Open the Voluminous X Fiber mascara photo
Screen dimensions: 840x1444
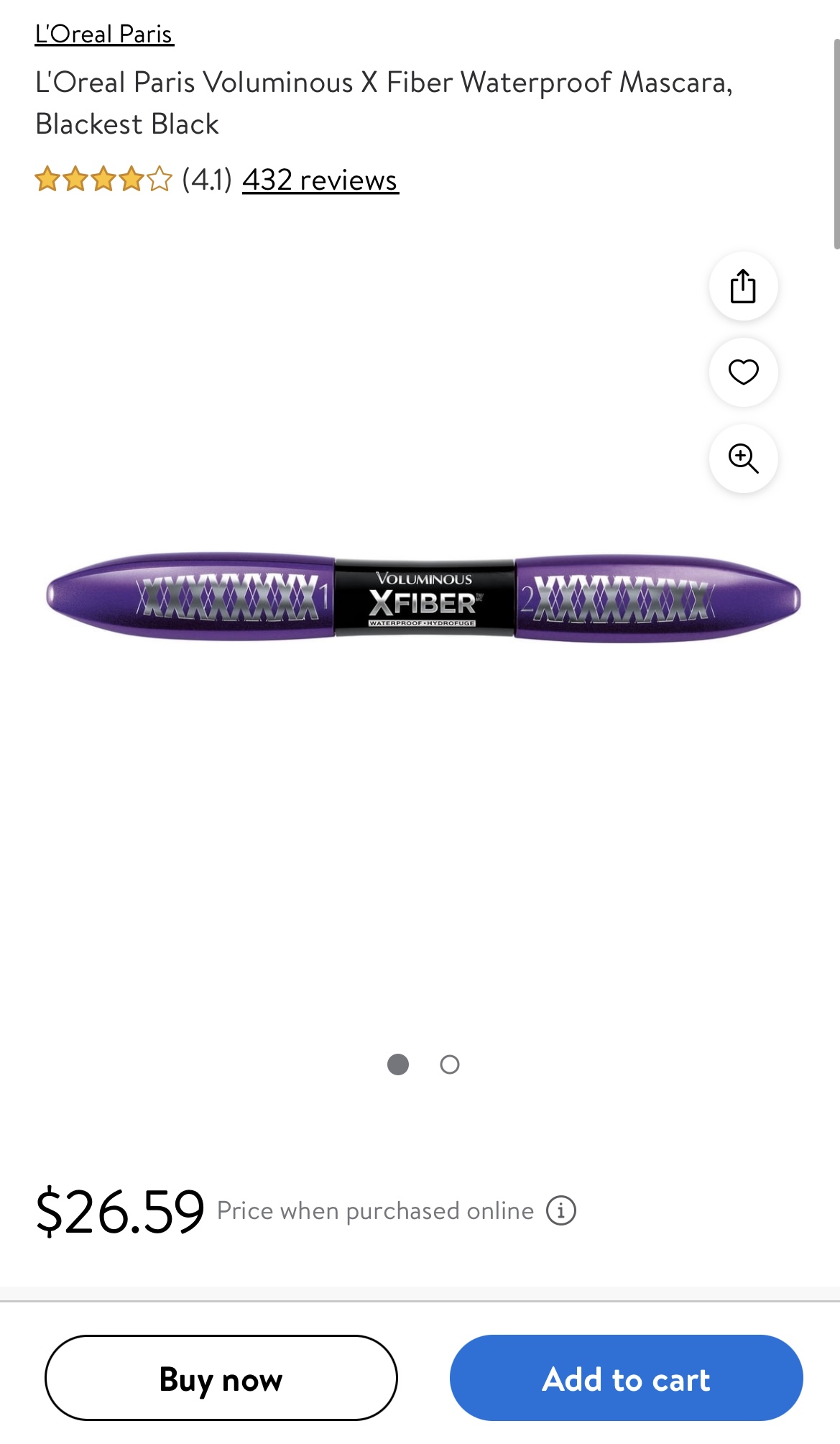[423, 598]
